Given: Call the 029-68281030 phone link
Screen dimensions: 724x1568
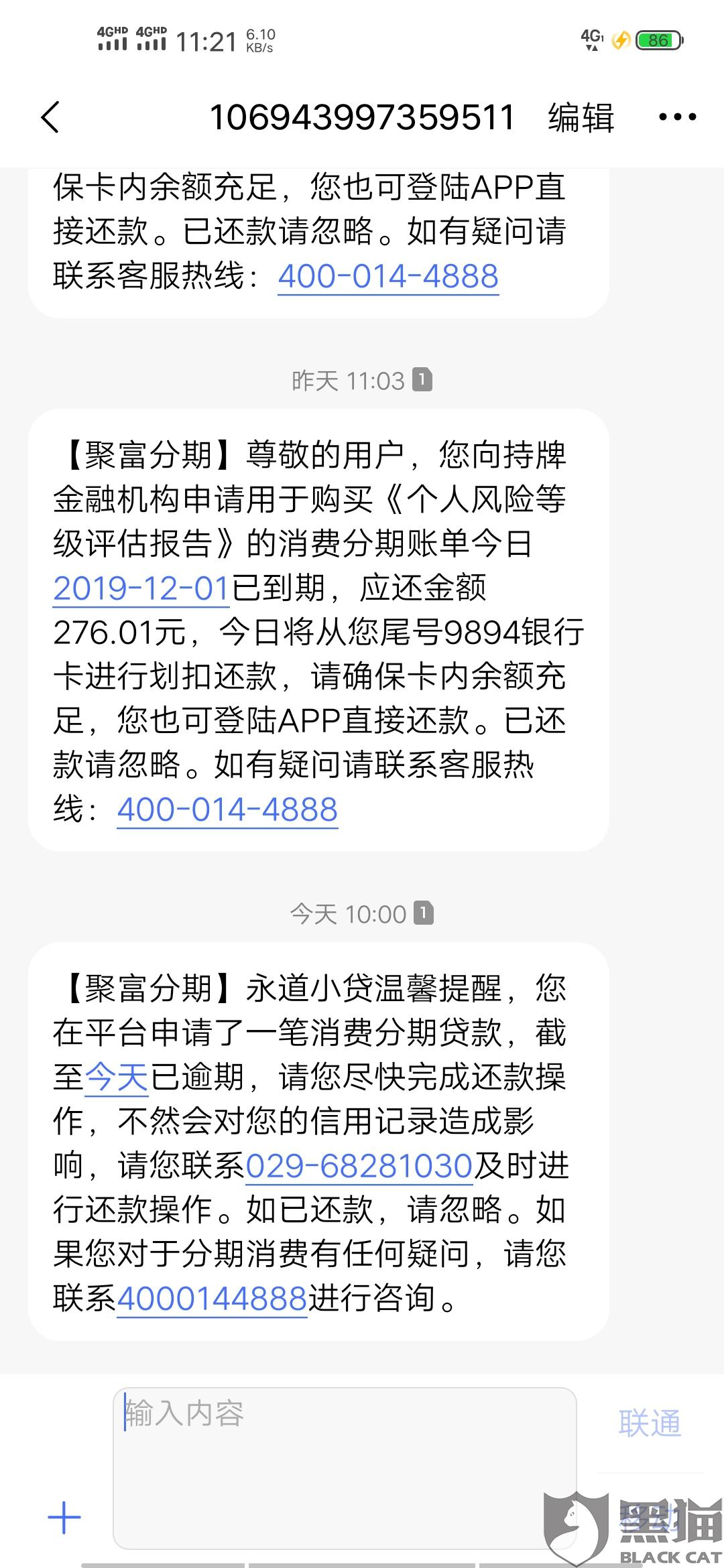Looking at the screenshot, I should pyautogui.click(x=359, y=1166).
